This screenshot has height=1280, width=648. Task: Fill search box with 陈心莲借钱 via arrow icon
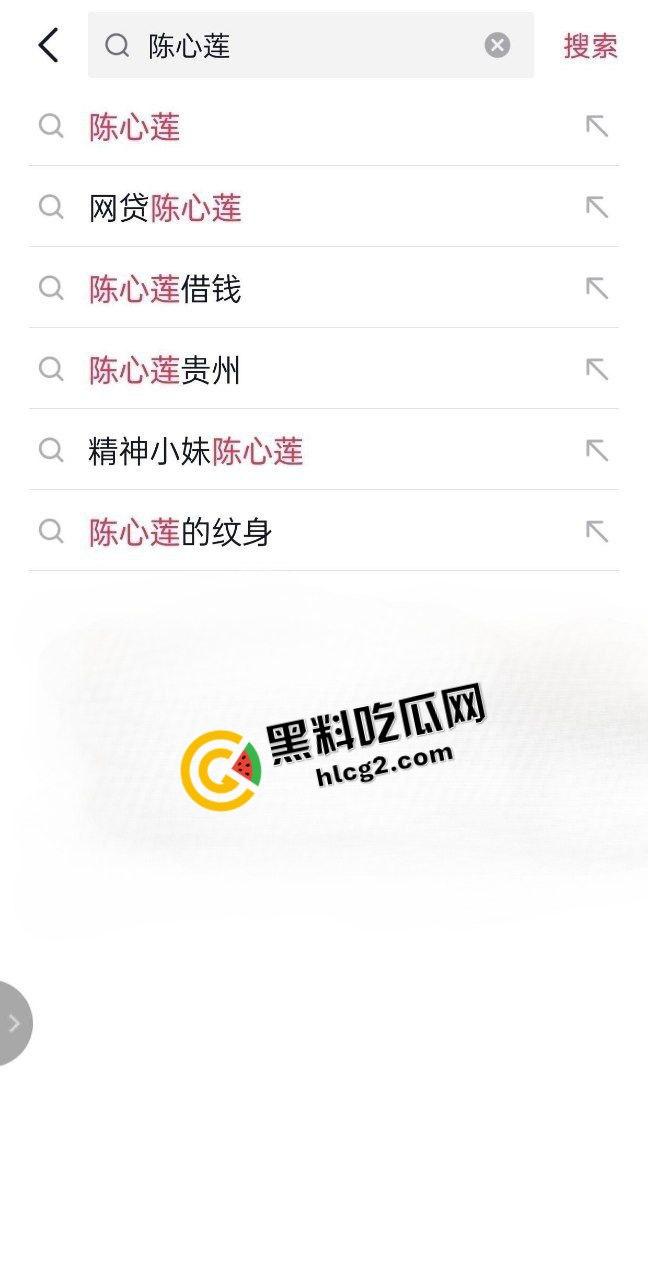pyautogui.click(x=597, y=288)
